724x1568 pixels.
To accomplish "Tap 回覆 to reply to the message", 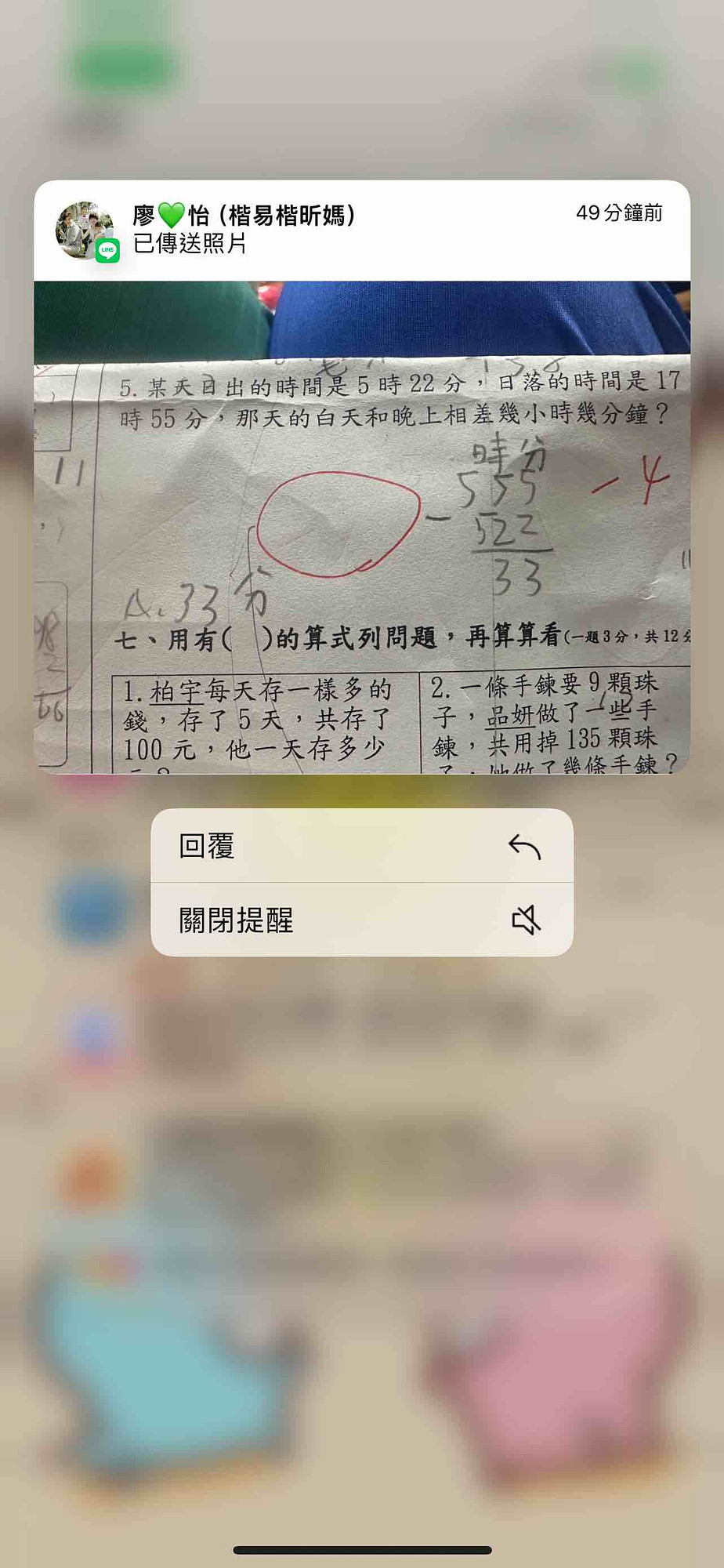I will 361,846.
